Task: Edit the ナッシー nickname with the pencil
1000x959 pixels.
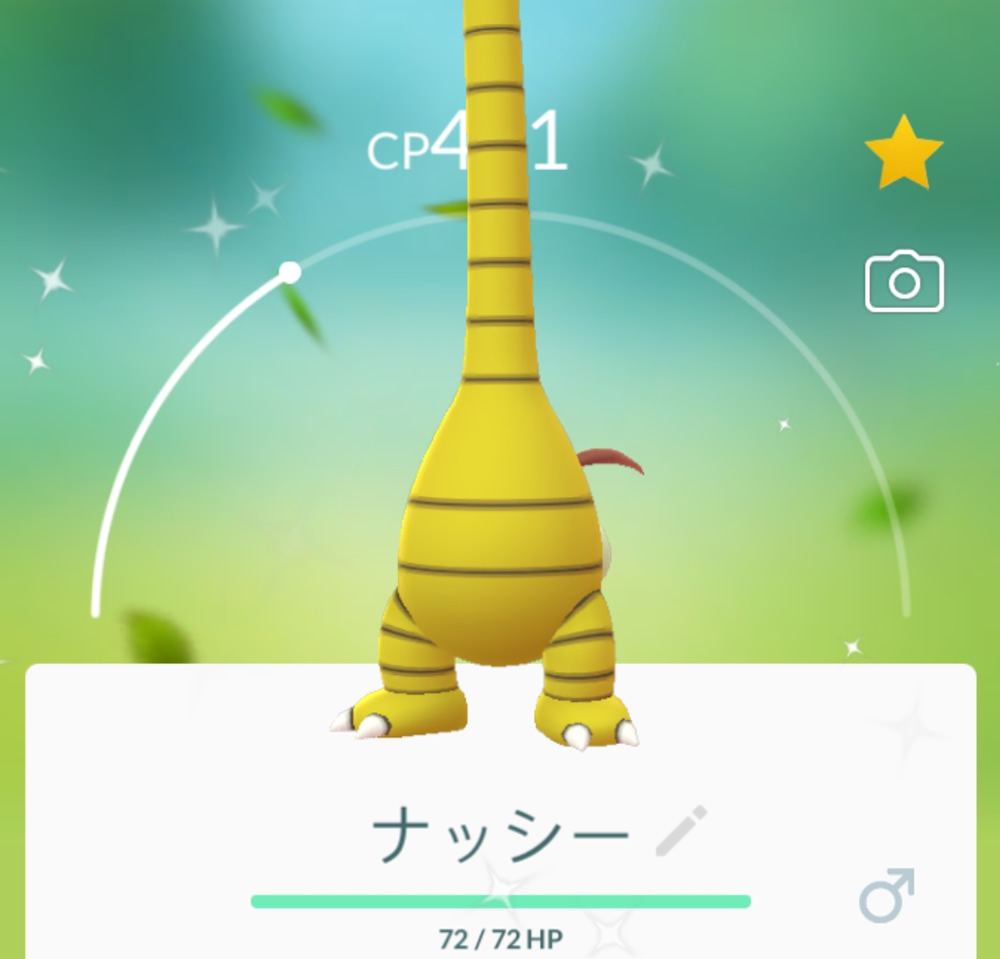Action: [682, 830]
